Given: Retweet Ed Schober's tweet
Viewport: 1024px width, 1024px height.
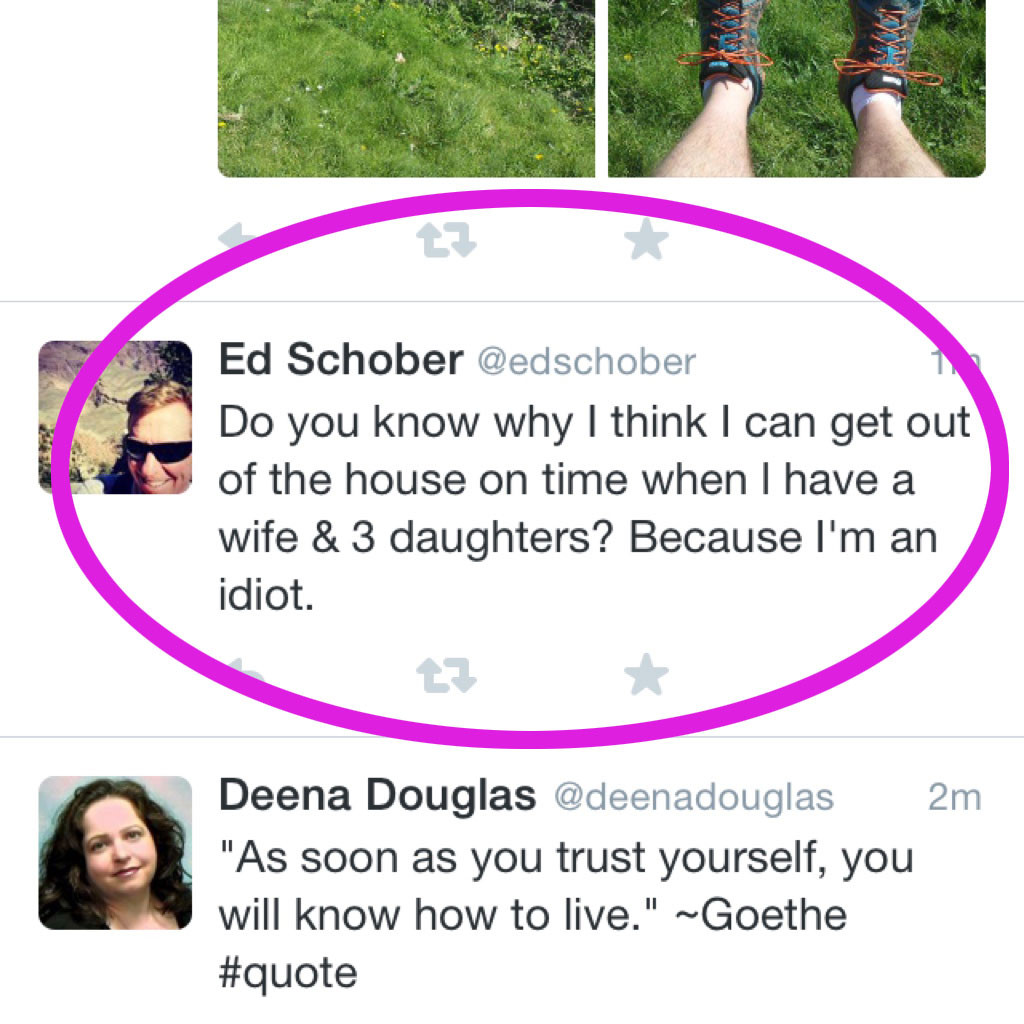Looking at the screenshot, I should pos(446,677).
